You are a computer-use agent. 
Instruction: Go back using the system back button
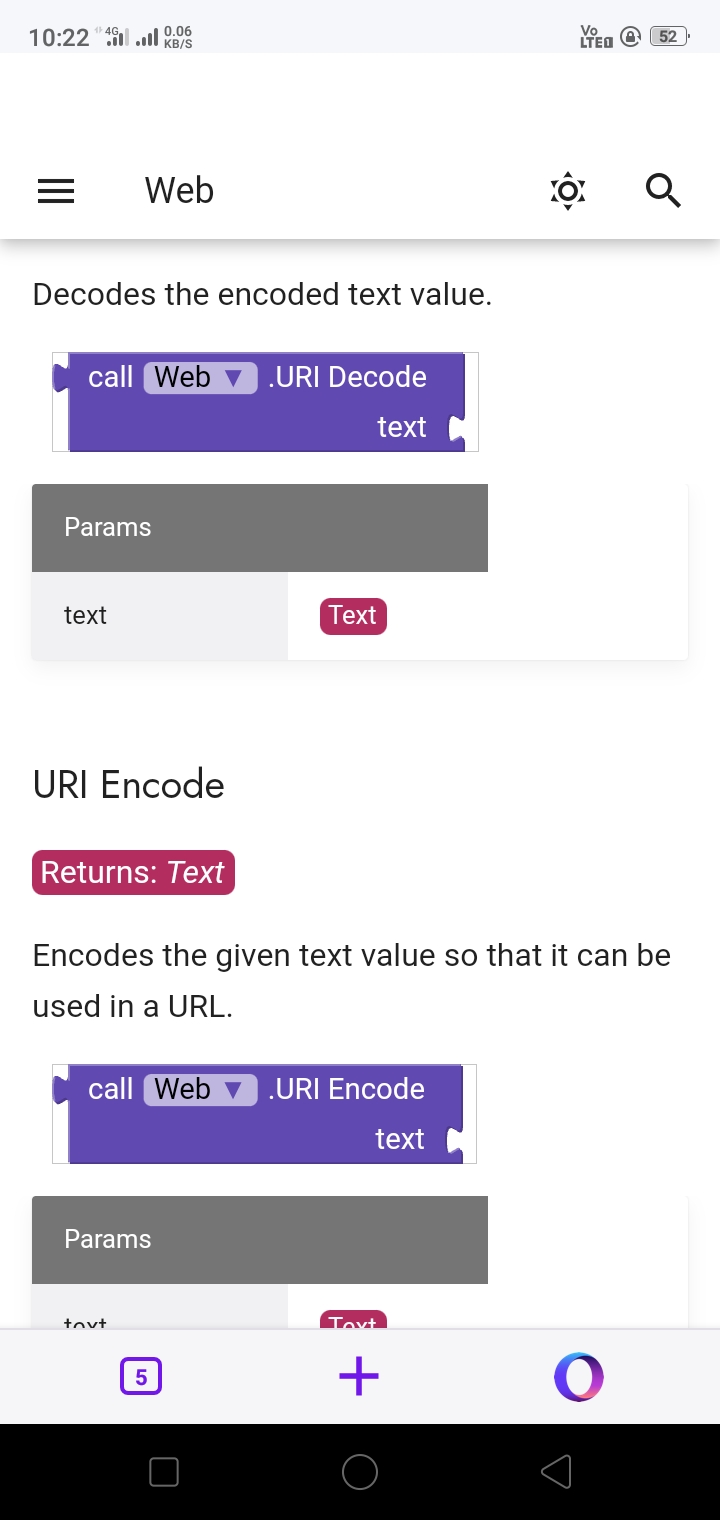(x=556, y=1472)
